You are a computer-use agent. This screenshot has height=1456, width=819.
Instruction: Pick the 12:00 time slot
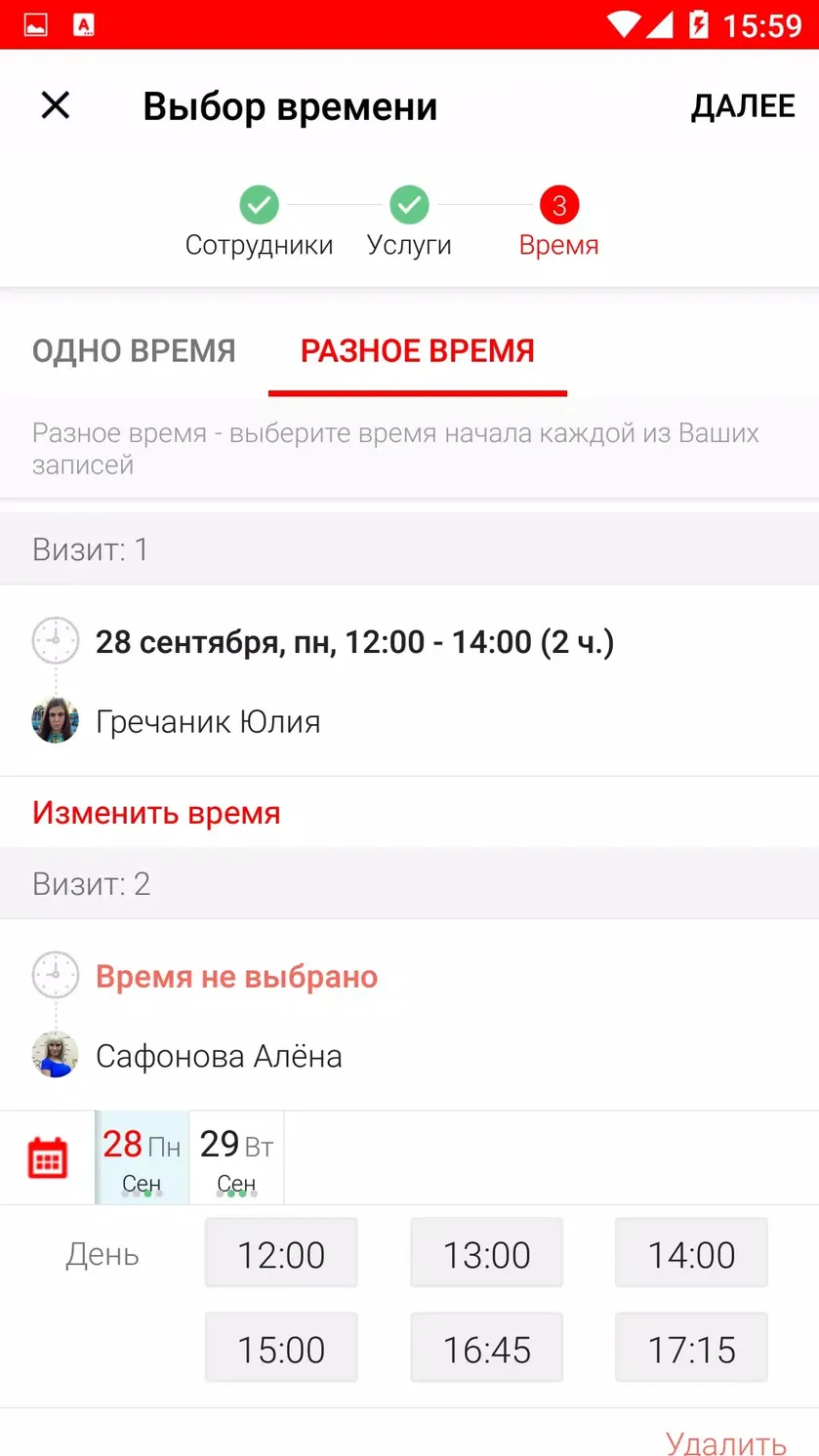point(281,1254)
